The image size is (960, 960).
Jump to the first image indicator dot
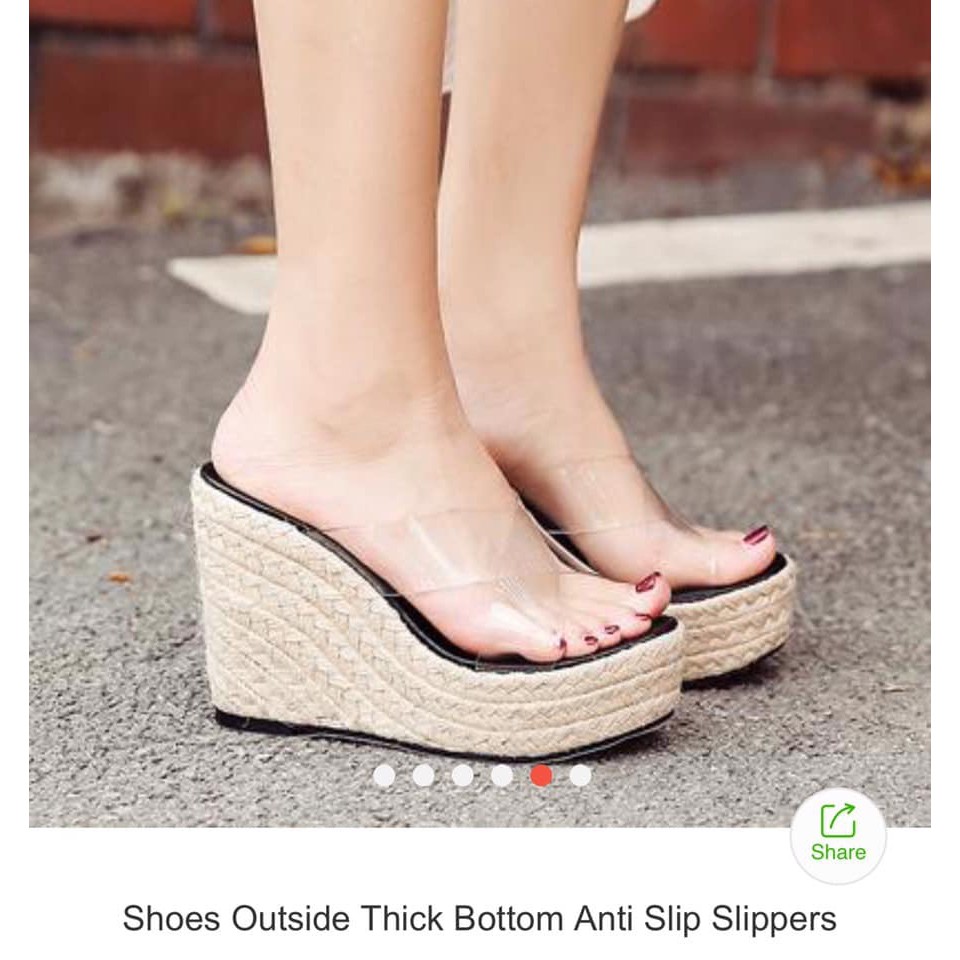click(384, 775)
